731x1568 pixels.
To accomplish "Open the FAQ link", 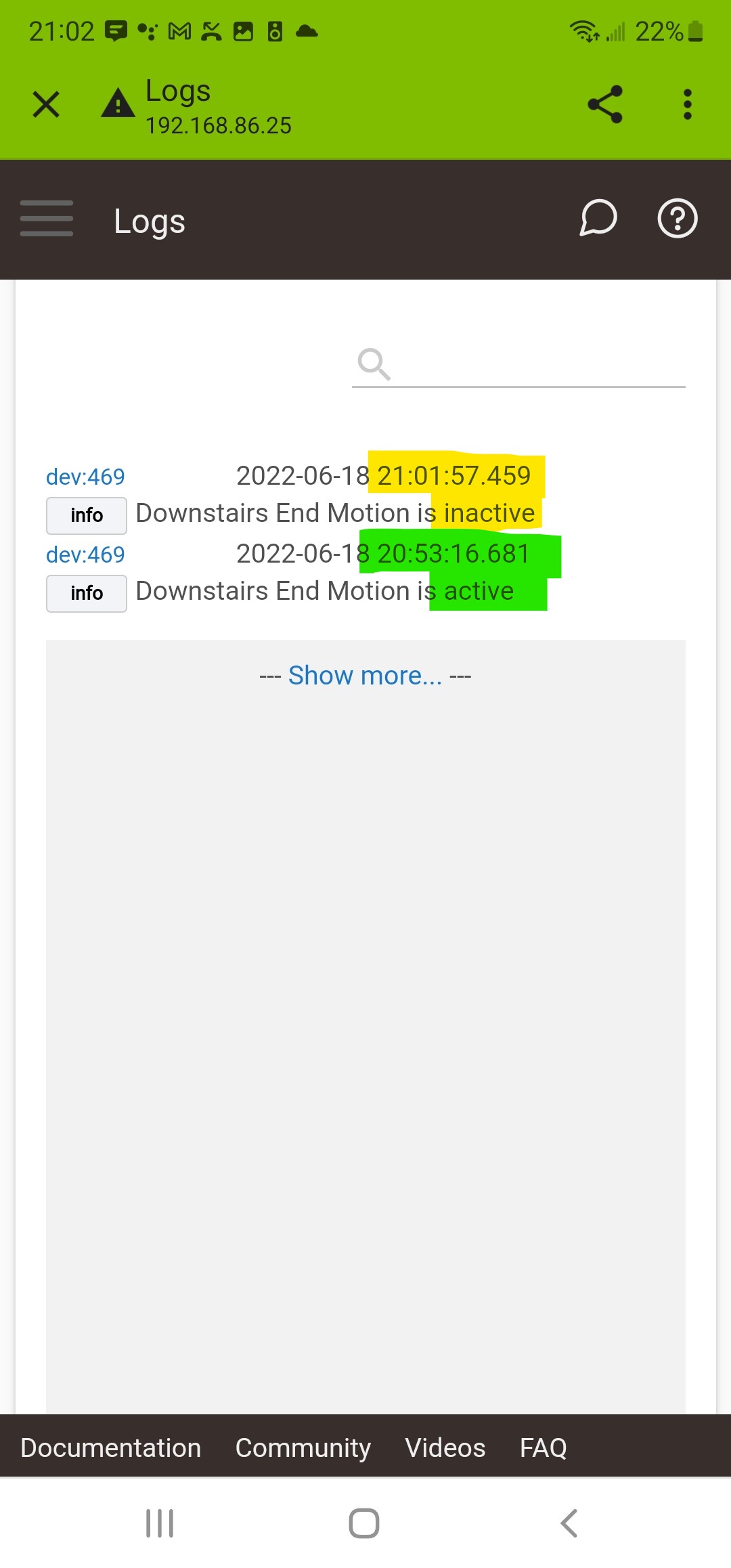I will [543, 1447].
